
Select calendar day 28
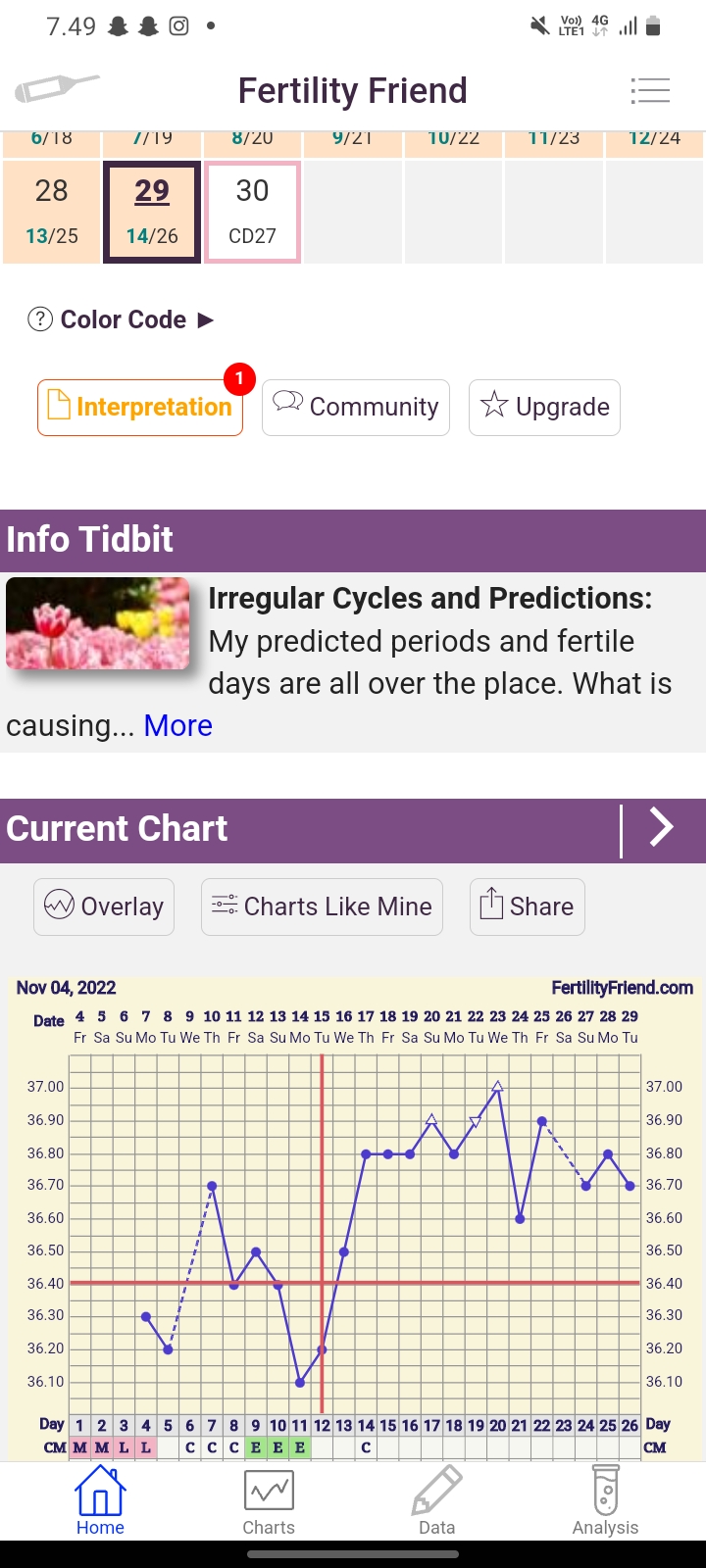tap(52, 212)
